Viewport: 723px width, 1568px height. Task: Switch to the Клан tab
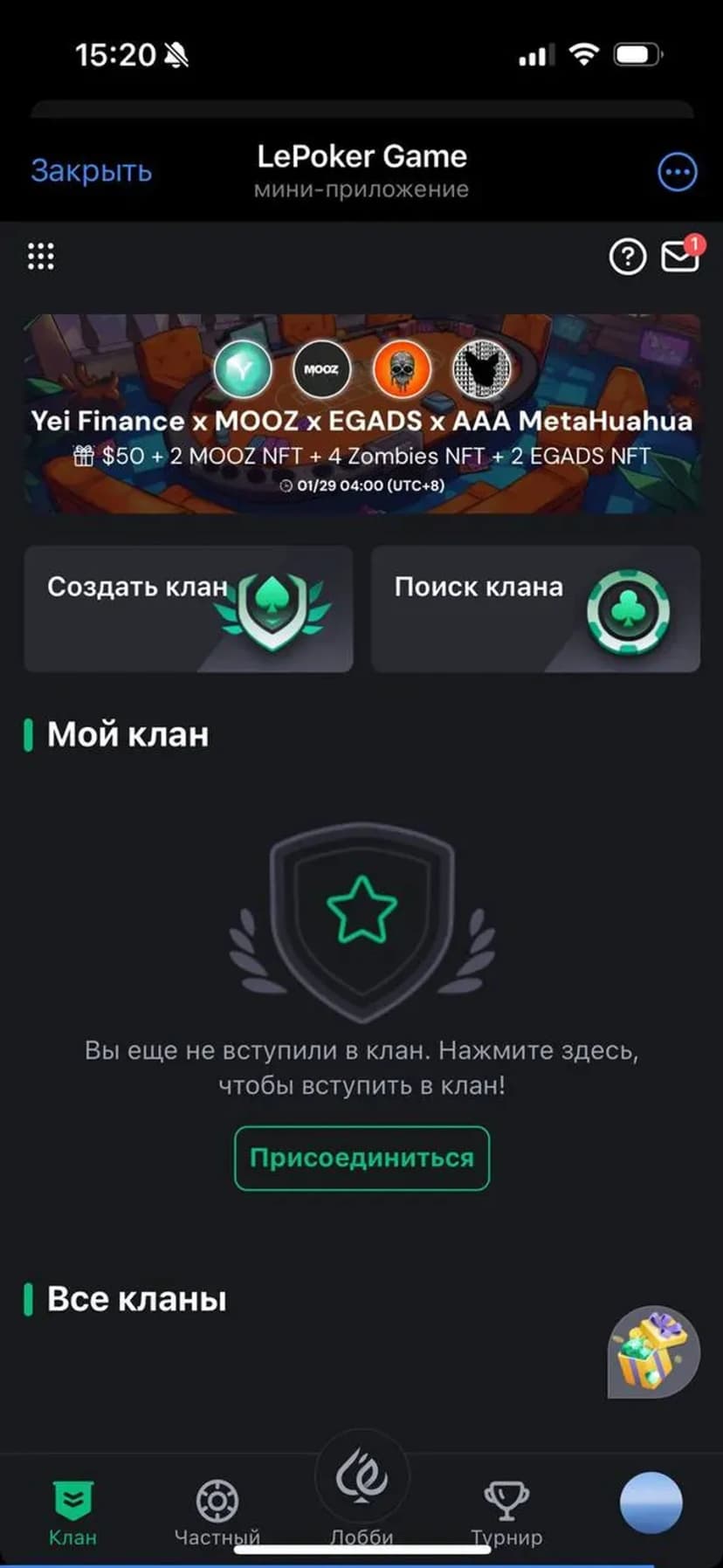pos(72,1512)
